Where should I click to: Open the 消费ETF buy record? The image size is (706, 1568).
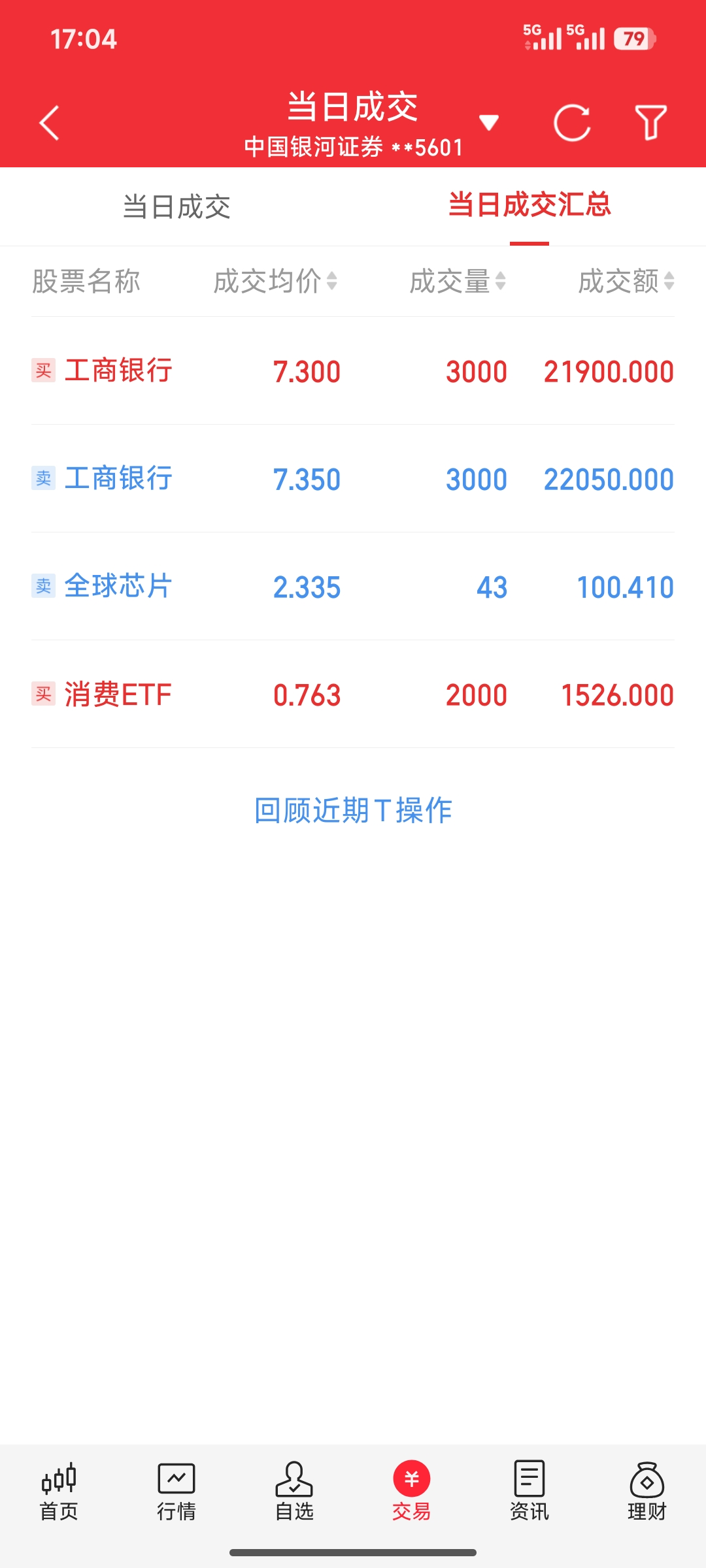click(353, 694)
